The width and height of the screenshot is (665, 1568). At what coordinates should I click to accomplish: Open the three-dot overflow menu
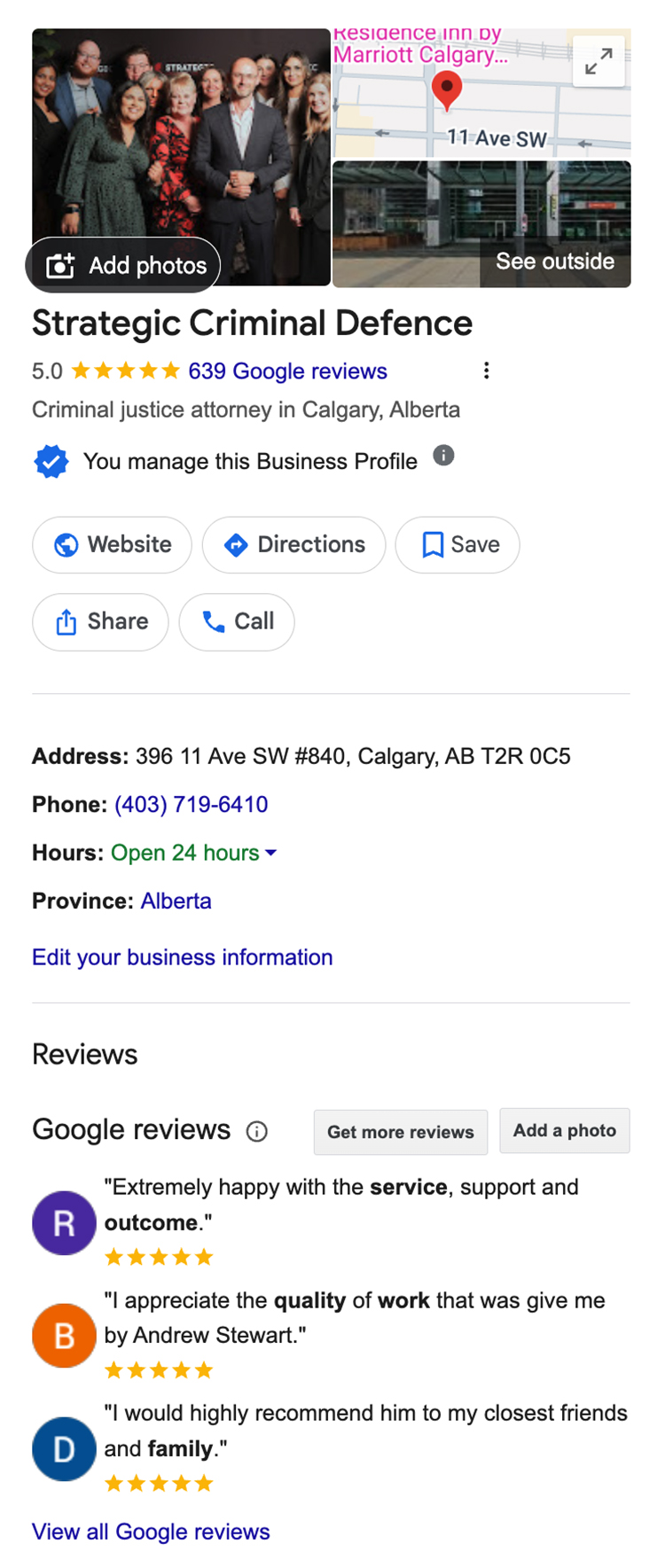[487, 370]
